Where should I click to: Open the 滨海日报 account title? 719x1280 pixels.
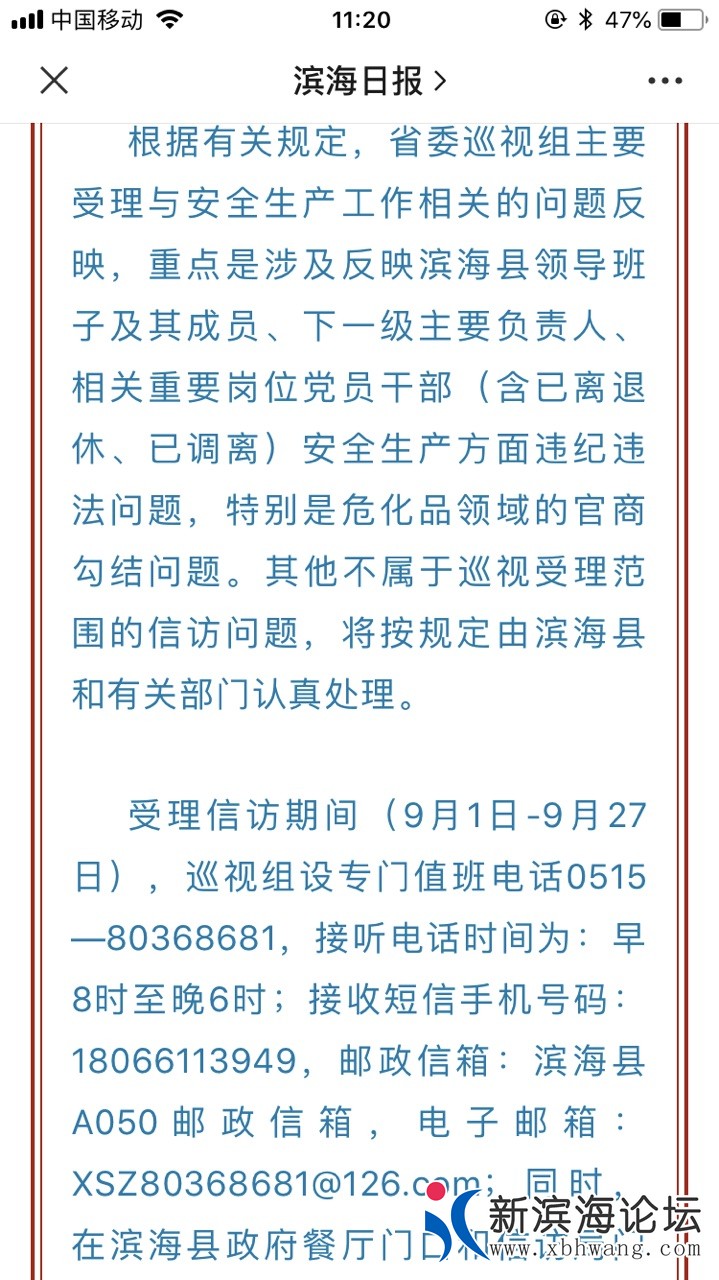[x=369, y=81]
